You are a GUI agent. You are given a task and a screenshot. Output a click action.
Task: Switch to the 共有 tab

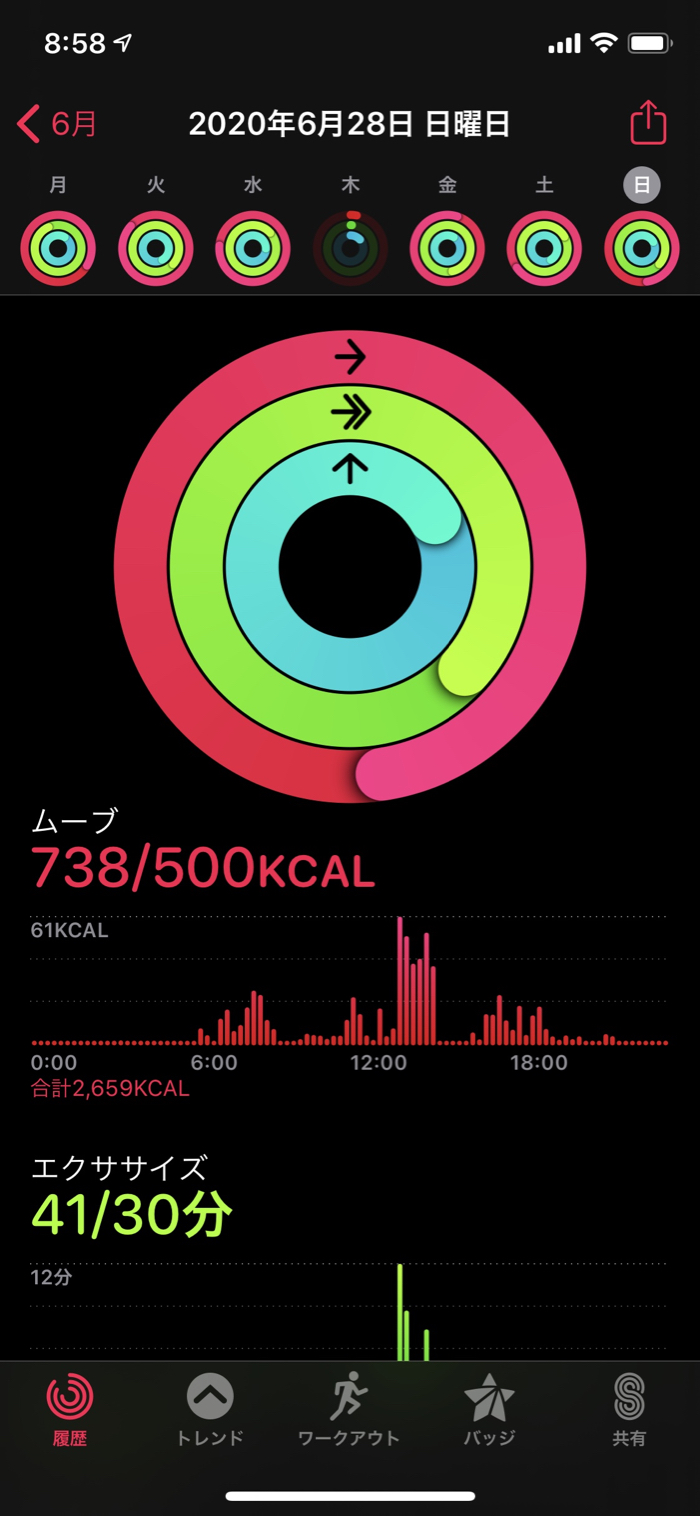click(629, 1410)
